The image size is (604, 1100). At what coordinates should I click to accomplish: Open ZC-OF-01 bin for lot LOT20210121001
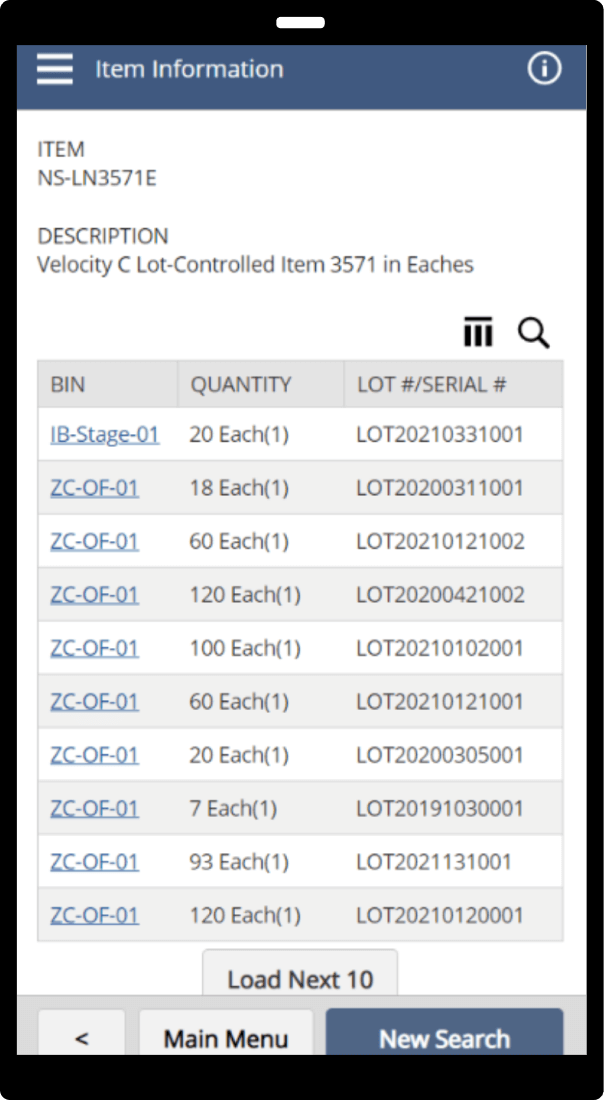tap(94, 701)
